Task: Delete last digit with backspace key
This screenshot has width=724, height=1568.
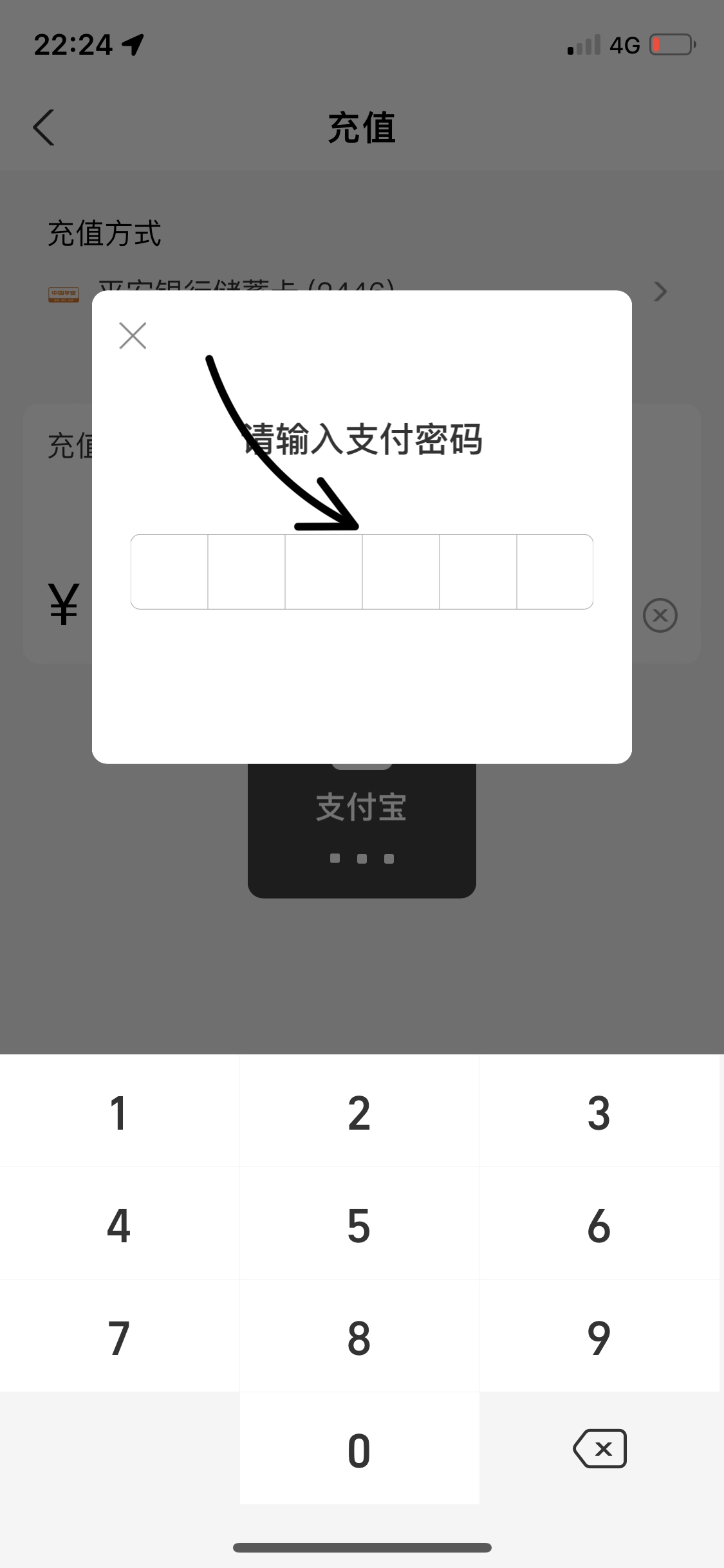Action: pos(600,1449)
